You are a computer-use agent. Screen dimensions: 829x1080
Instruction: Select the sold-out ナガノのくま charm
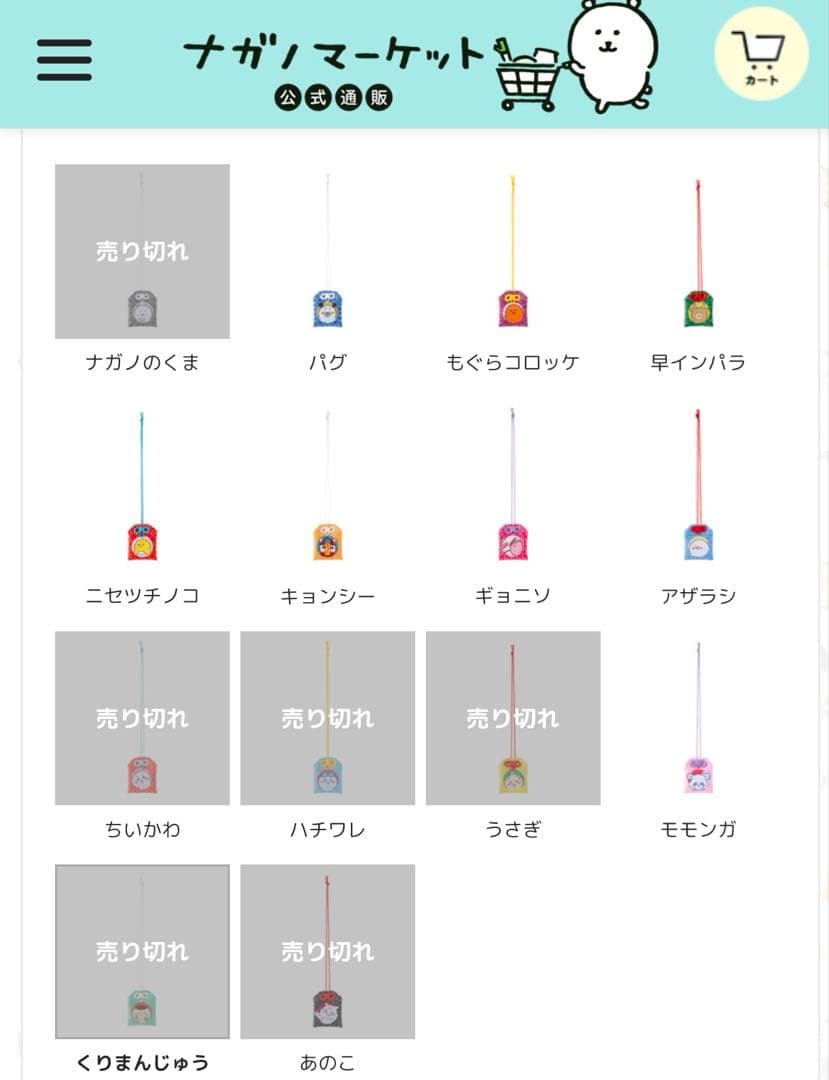tap(143, 251)
